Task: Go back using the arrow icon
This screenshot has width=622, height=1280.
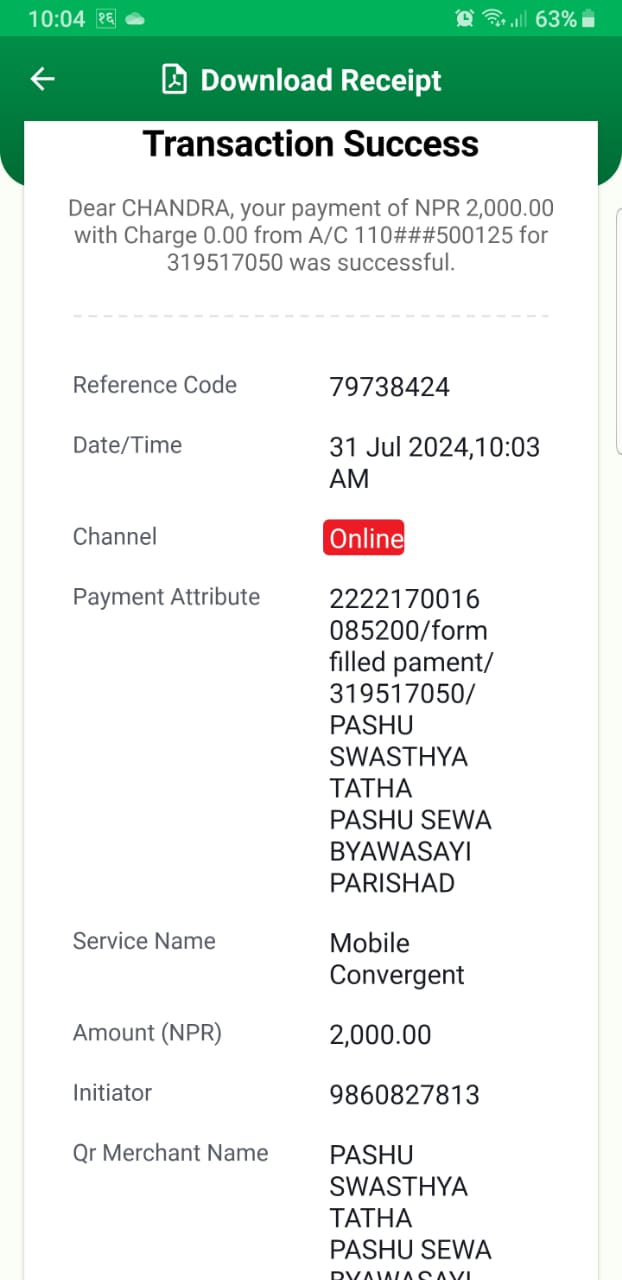Action: pyautogui.click(x=42, y=79)
